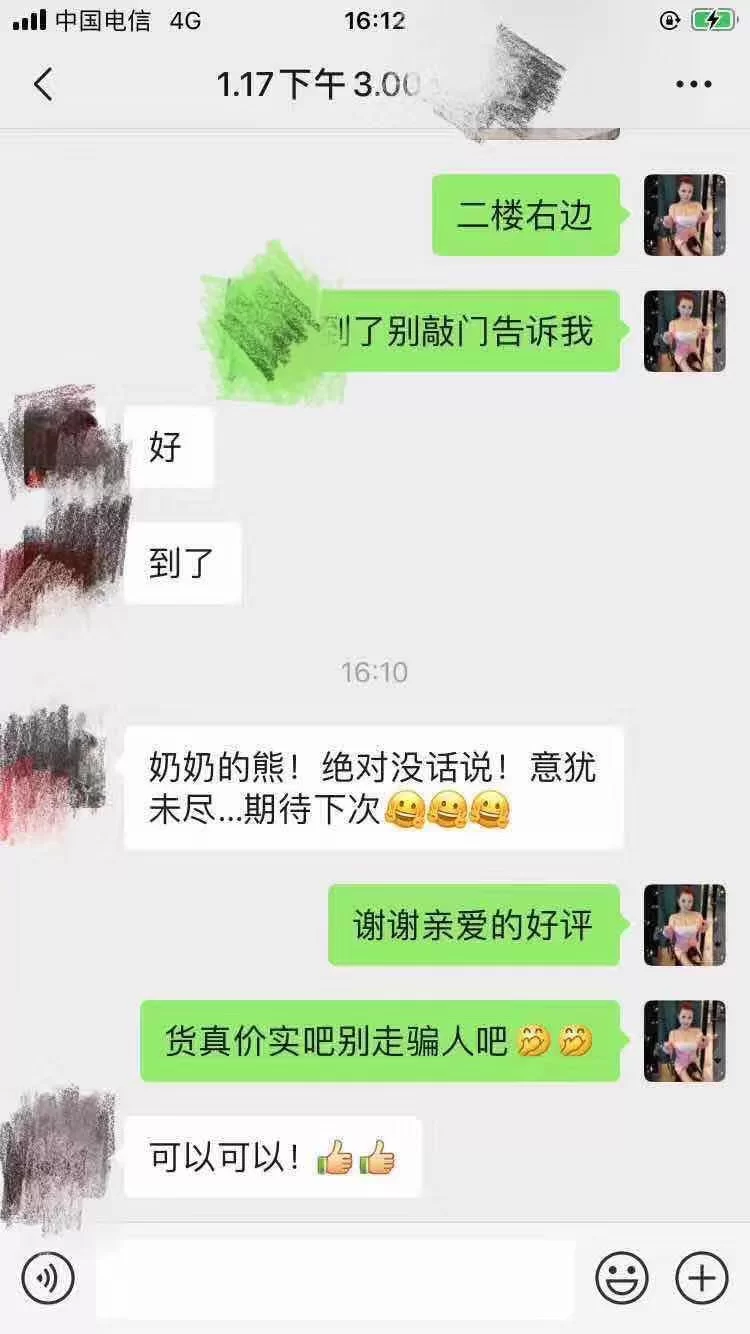Screen dimensions: 750x1334
Task: Focus the message text field
Action: click(335, 1277)
